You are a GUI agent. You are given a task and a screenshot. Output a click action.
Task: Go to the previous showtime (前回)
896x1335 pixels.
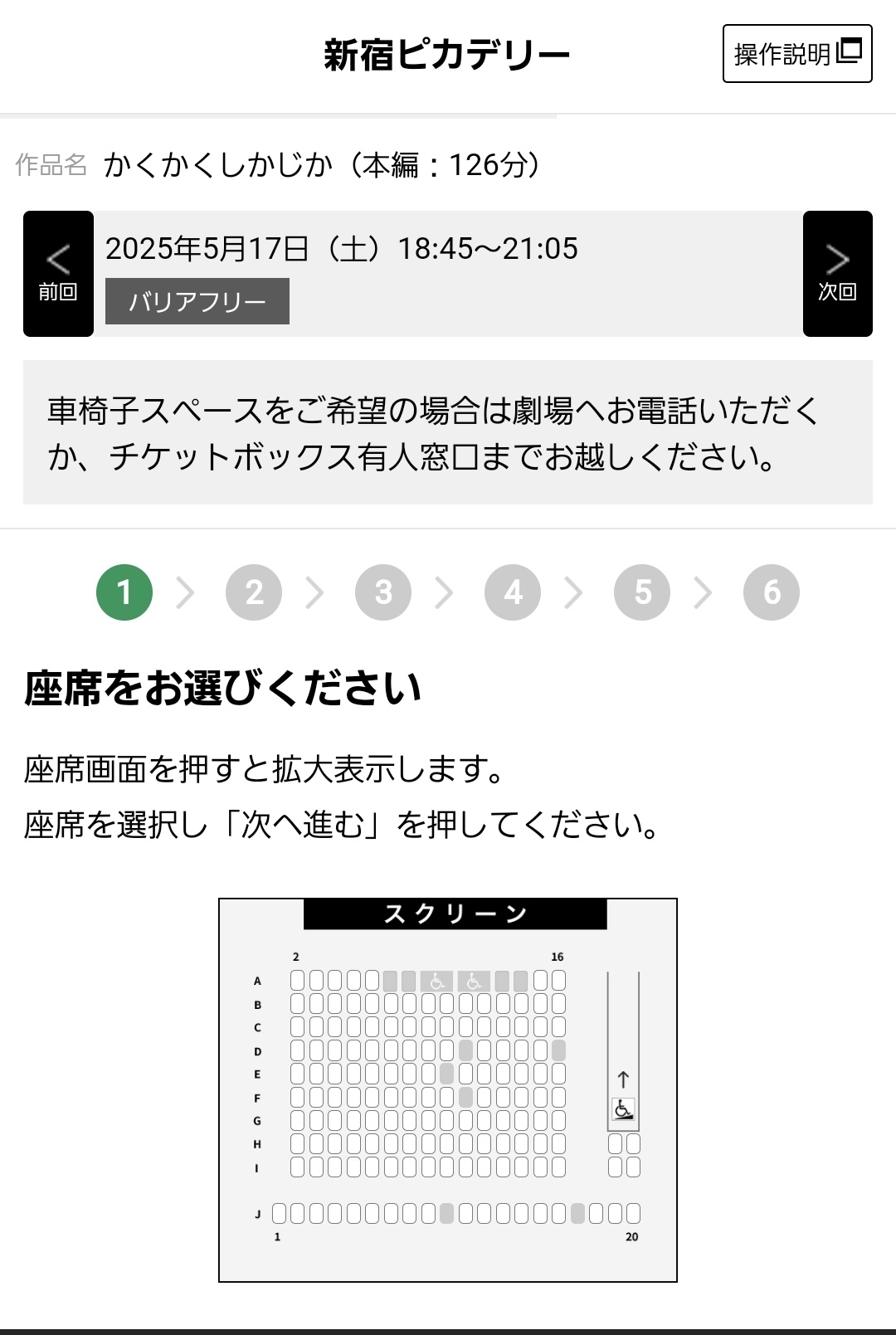coord(58,274)
